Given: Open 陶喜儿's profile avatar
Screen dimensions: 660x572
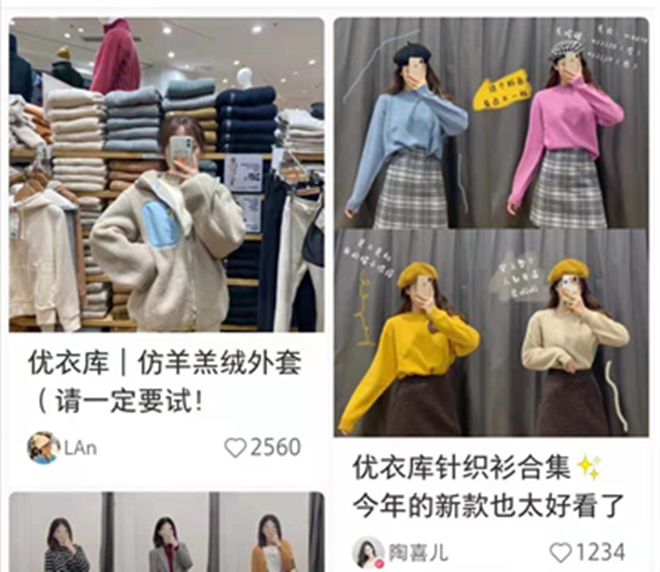Looking at the screenshot, I should (368, 552).
